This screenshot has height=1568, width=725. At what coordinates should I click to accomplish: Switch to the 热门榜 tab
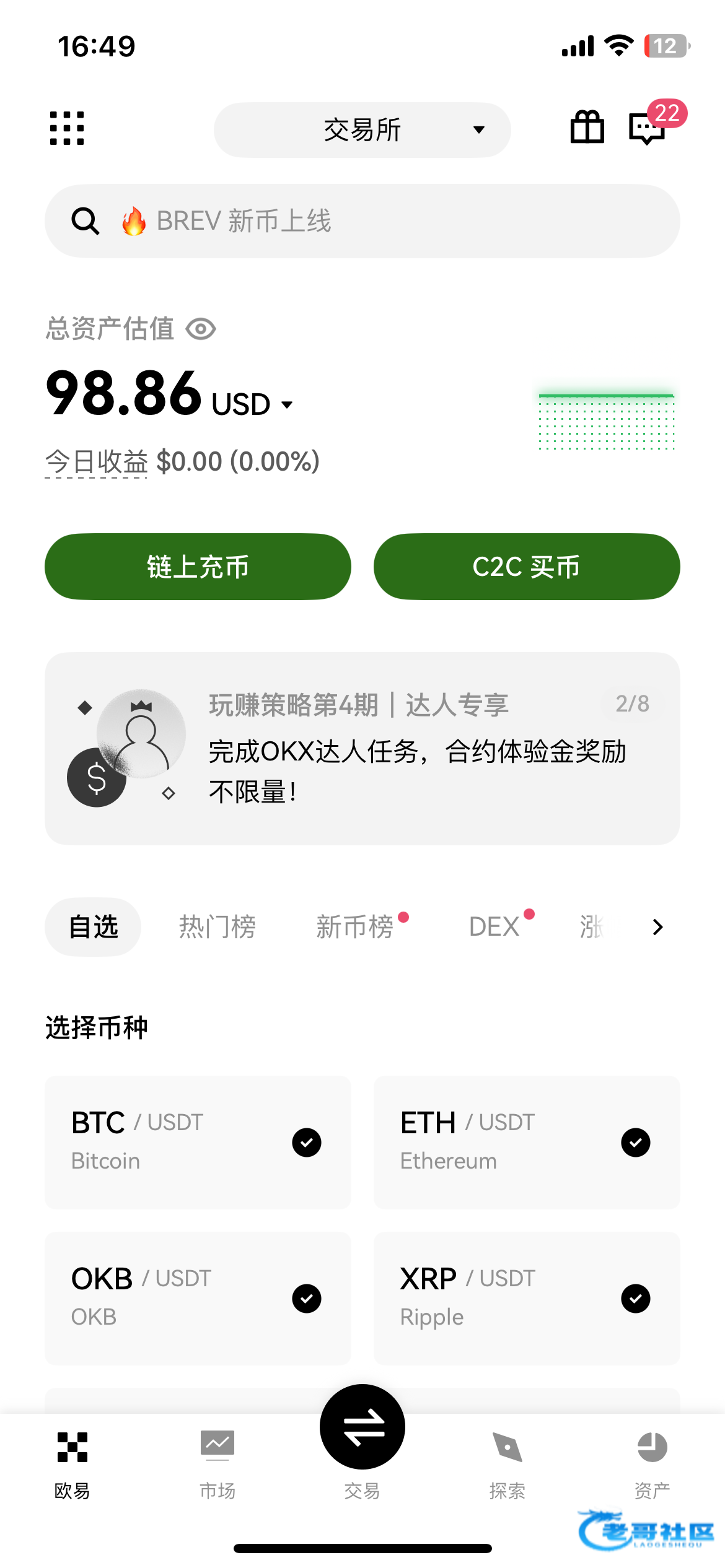[x=217, y=927]
